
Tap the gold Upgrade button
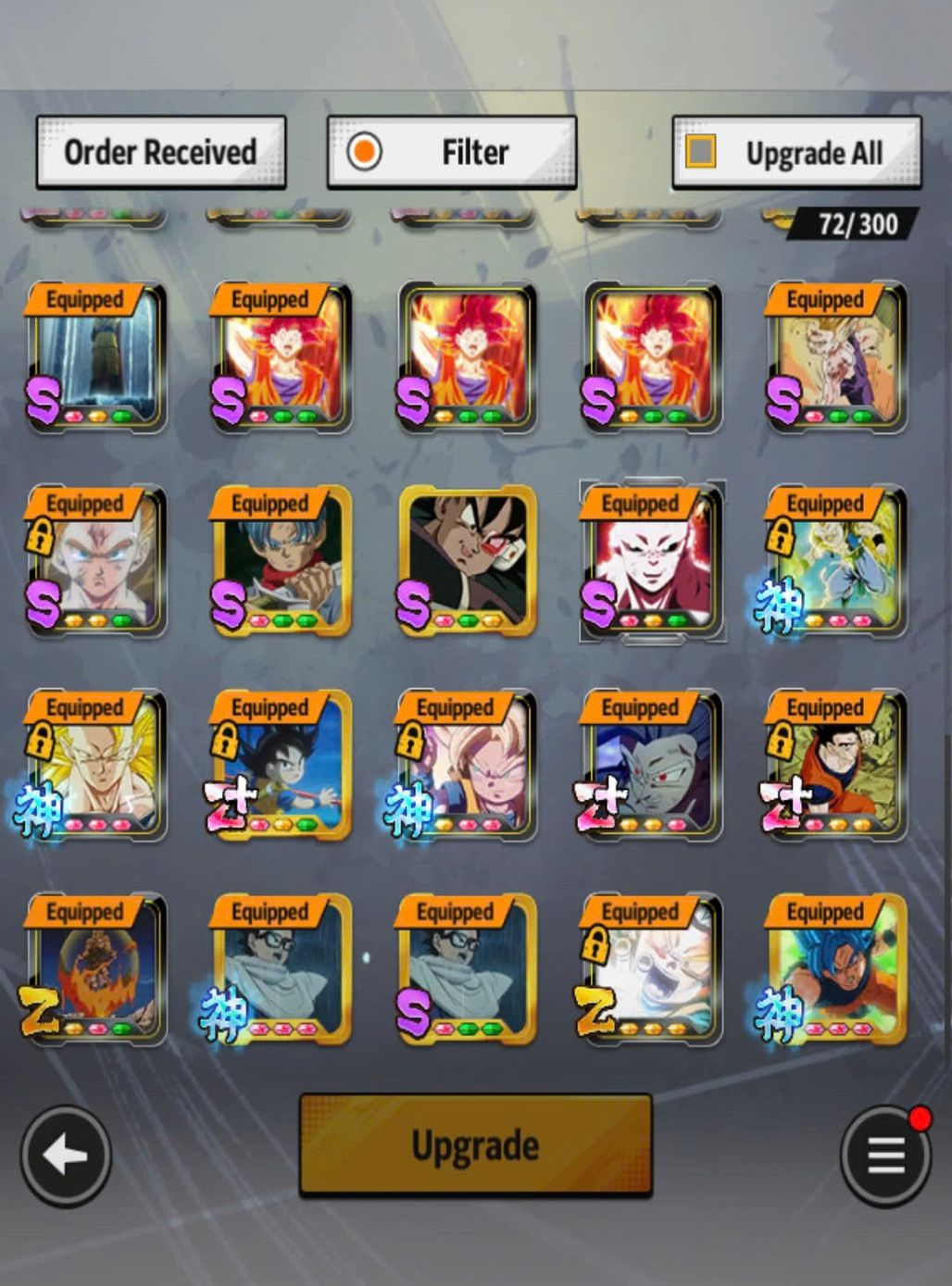coord(475,1145)
